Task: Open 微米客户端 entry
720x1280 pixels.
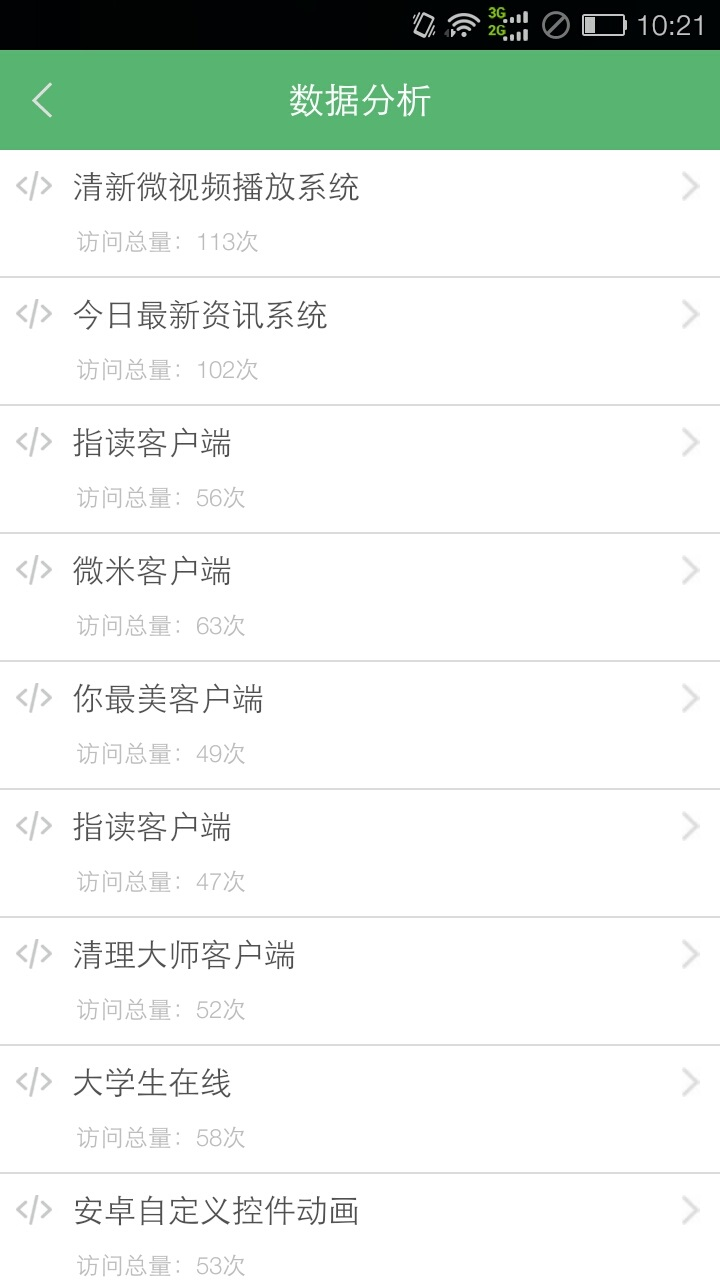Action: (360, 598)
